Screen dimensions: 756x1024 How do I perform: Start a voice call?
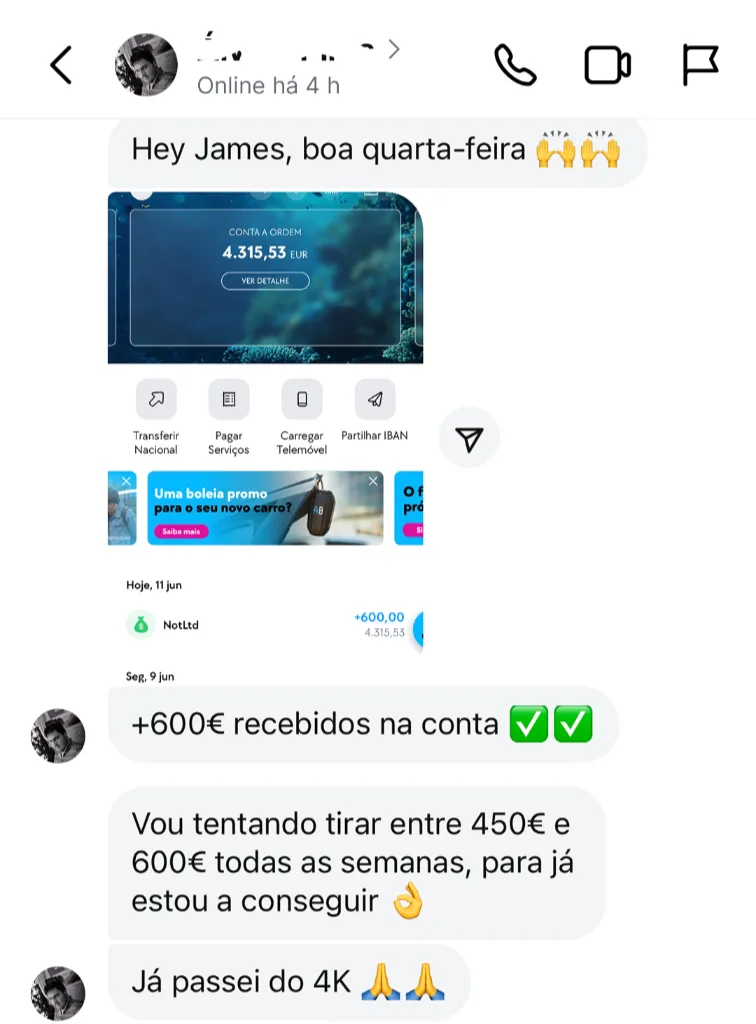[x=515, y=66]
